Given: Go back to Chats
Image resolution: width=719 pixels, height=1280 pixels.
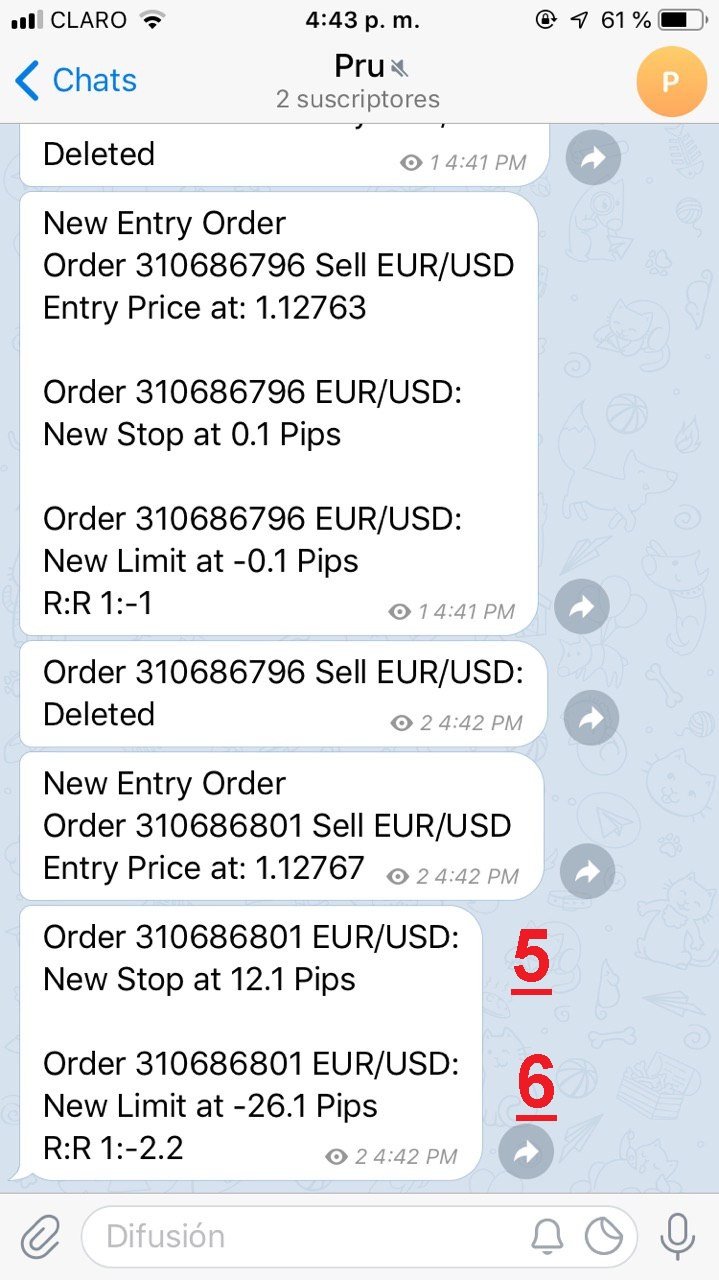Looking at the screenshot, I should [x=76, y=80].
